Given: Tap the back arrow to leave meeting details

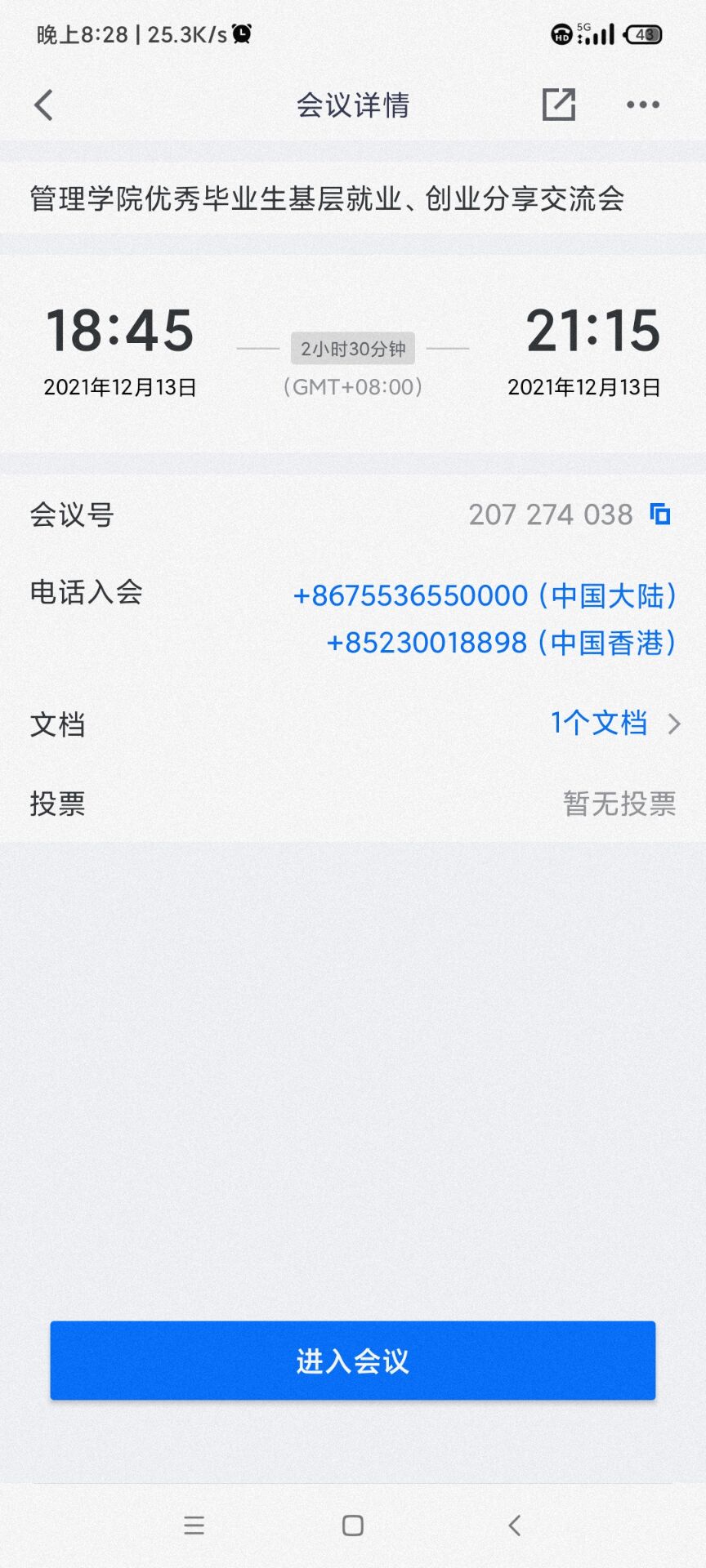Looking at the screenshot, I should [x=43, y=105].
